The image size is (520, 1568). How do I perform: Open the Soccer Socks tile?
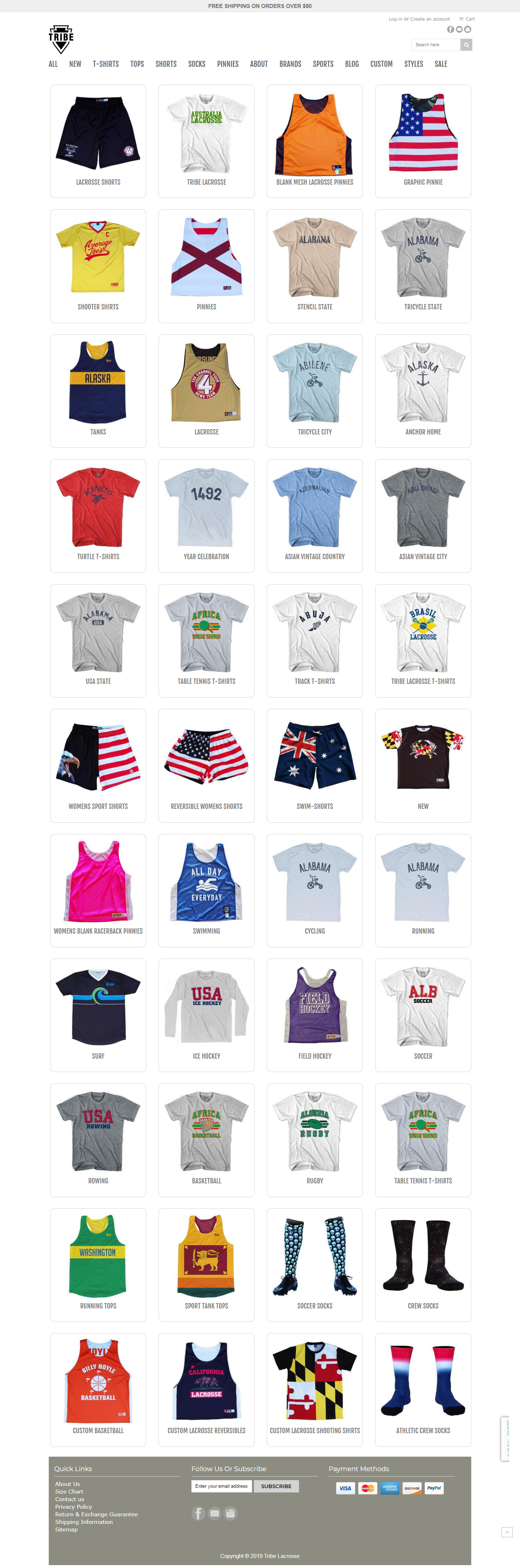coord(315,1264)
